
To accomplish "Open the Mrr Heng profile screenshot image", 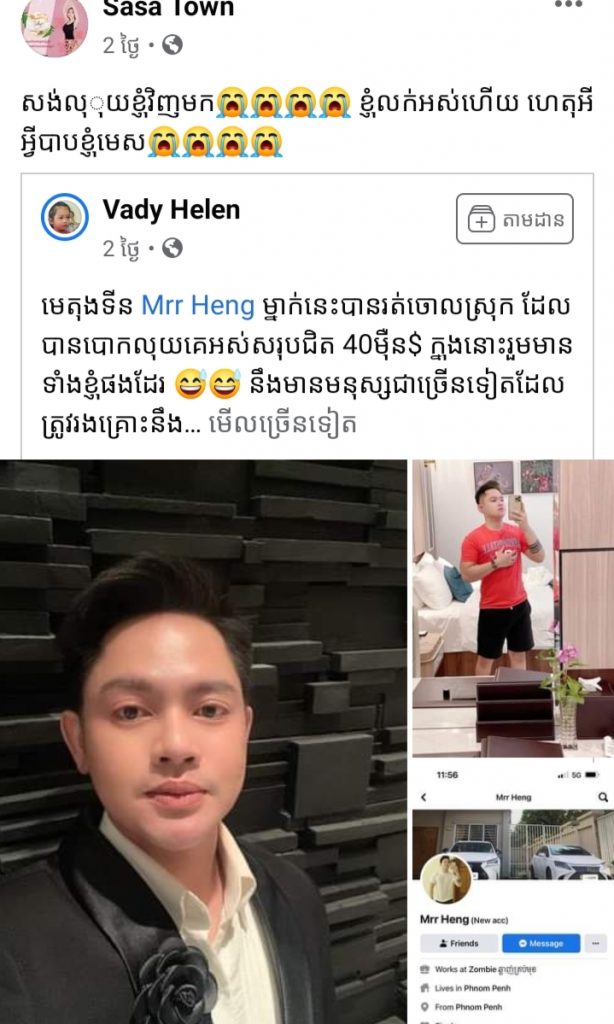I will coord(510,890).
